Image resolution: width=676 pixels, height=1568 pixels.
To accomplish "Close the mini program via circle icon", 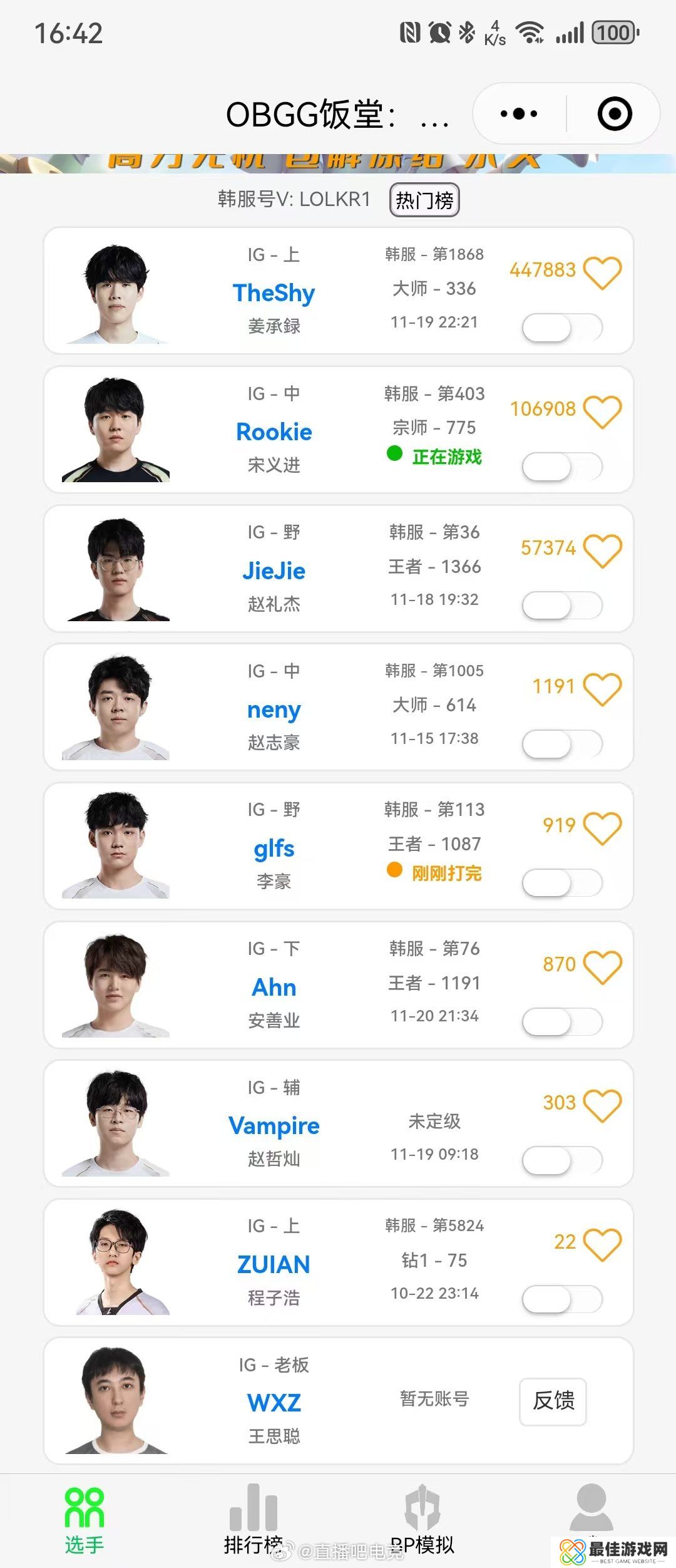I will 614,114.
